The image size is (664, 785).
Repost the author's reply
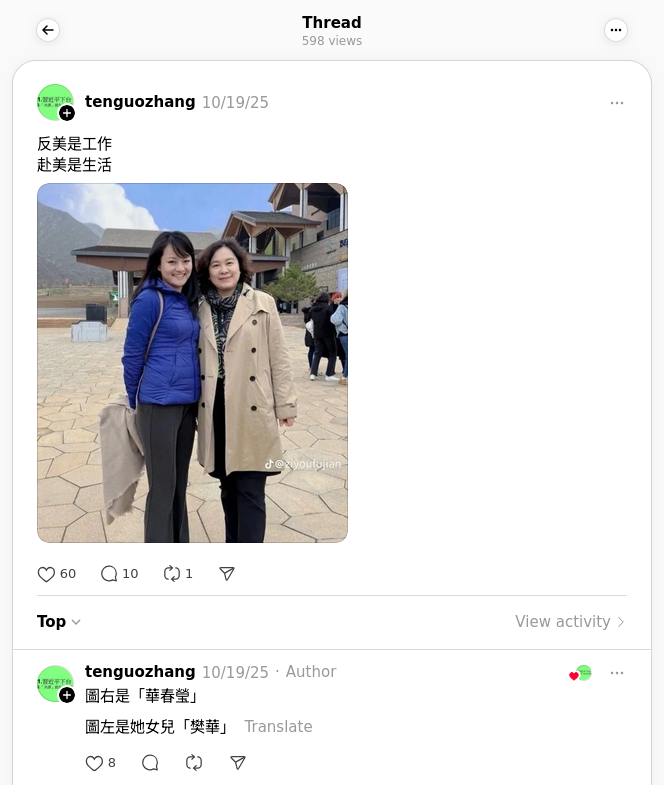194,763
